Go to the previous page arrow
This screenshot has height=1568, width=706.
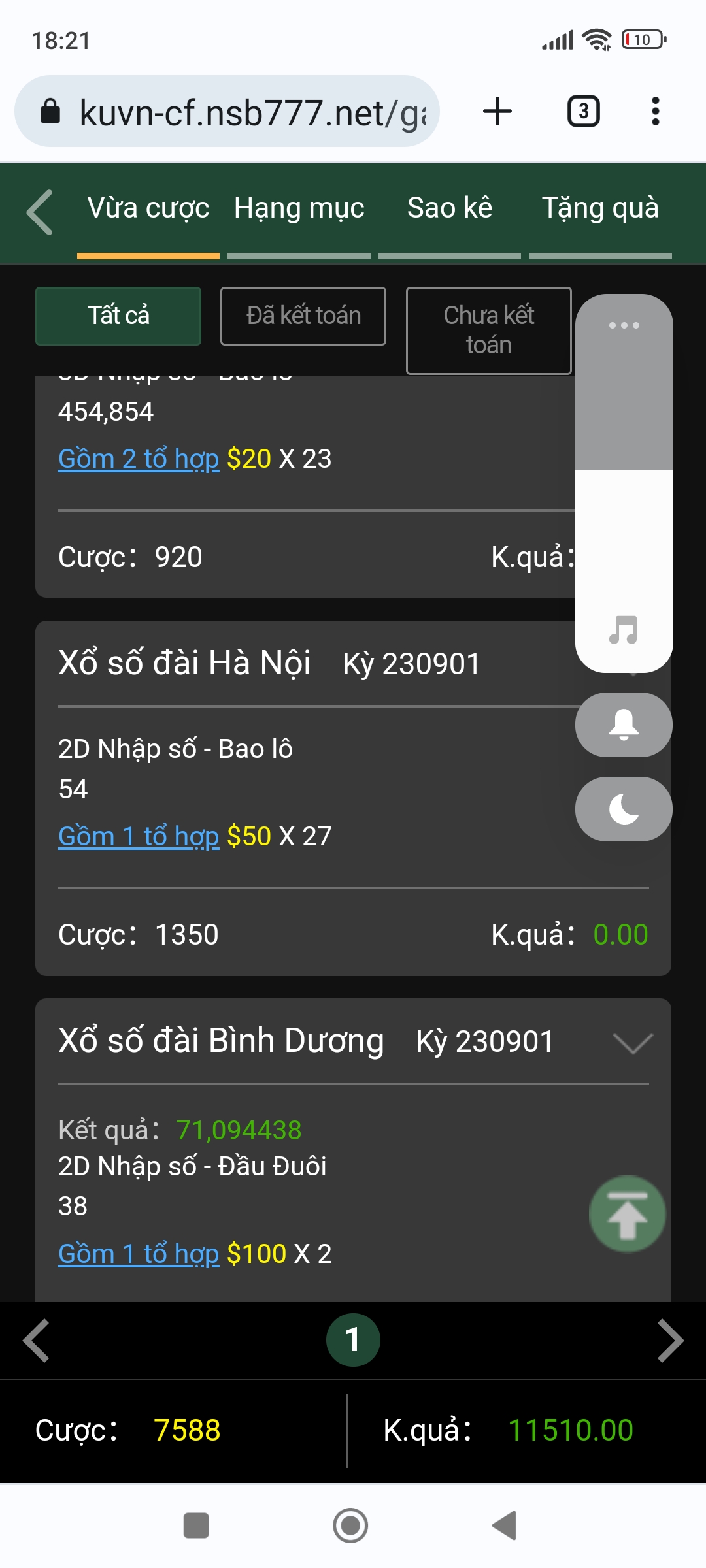[36, 1341]
